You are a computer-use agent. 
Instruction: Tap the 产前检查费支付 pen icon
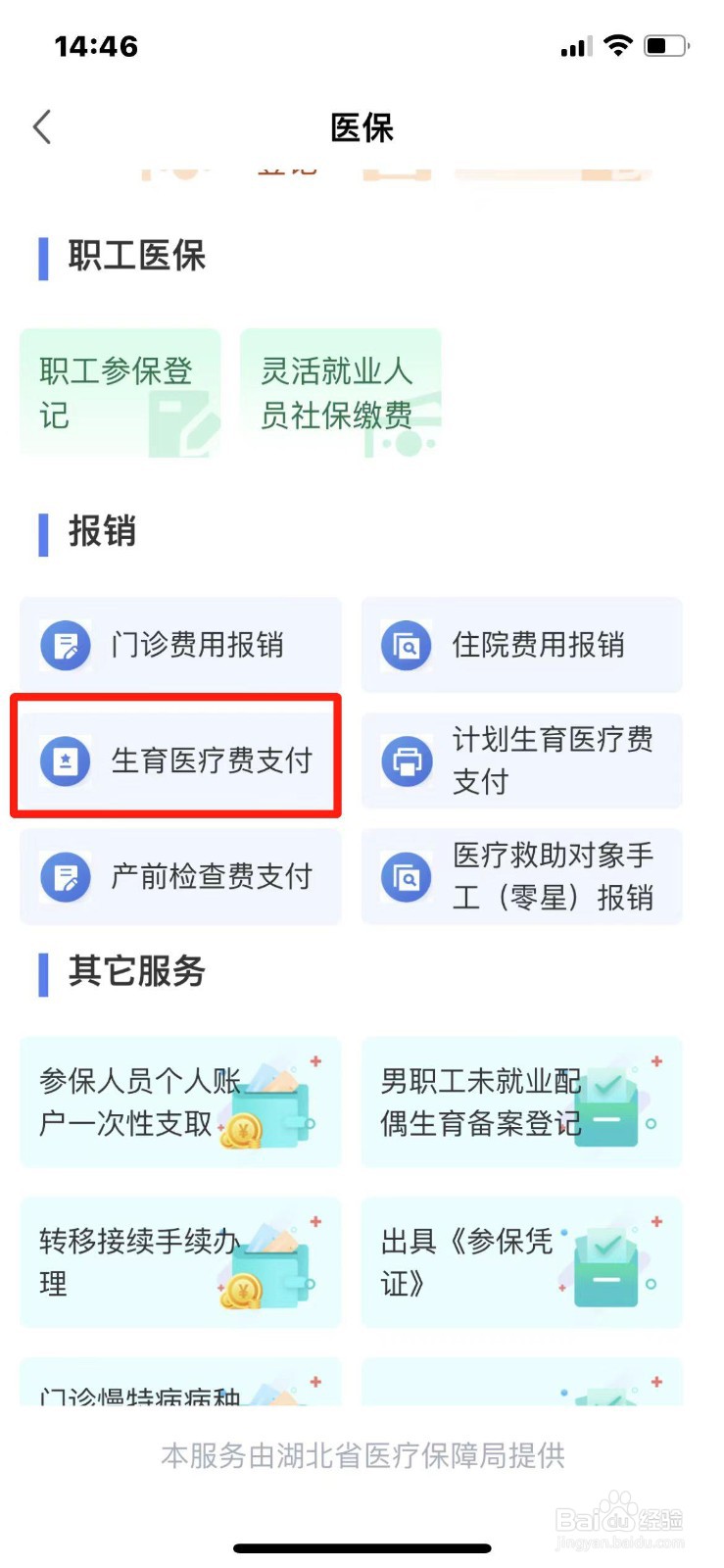click(64, 877)
